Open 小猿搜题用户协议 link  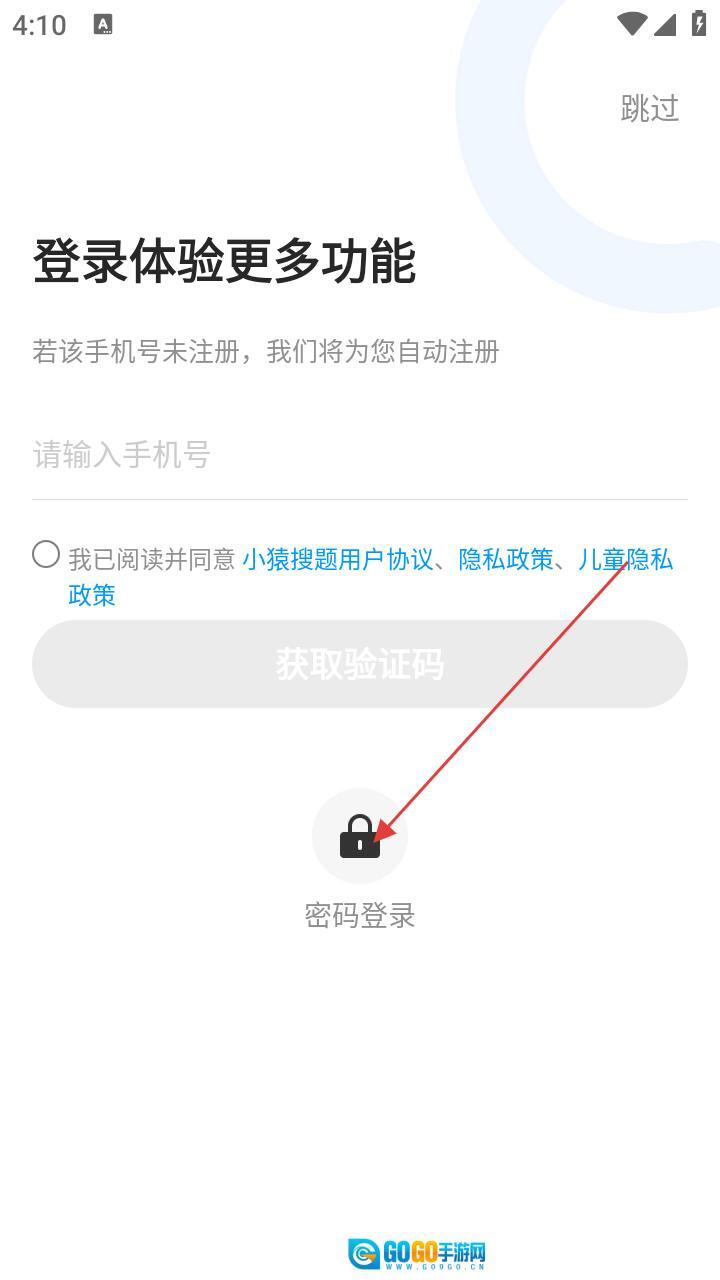[x=337, y=559]
